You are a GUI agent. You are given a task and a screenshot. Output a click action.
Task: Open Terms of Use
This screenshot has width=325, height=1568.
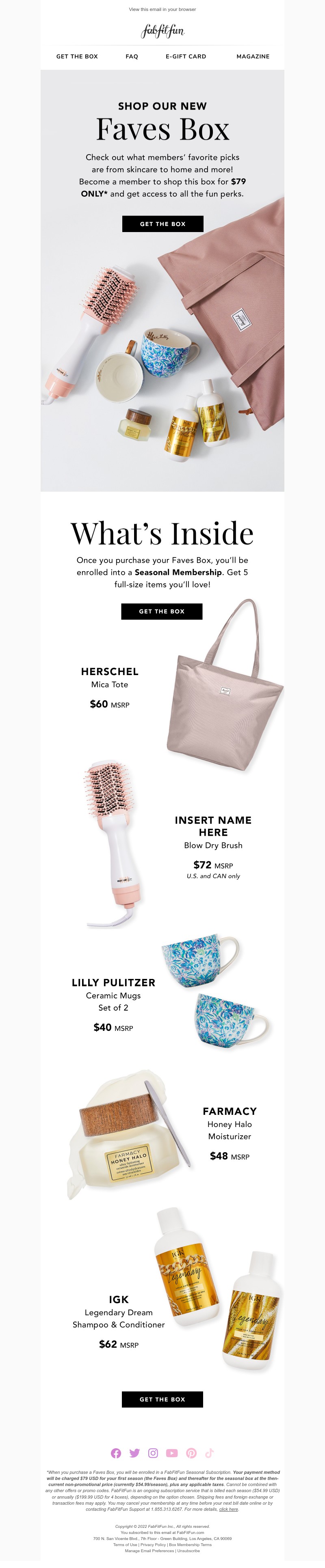click(x=125, y=1544)
